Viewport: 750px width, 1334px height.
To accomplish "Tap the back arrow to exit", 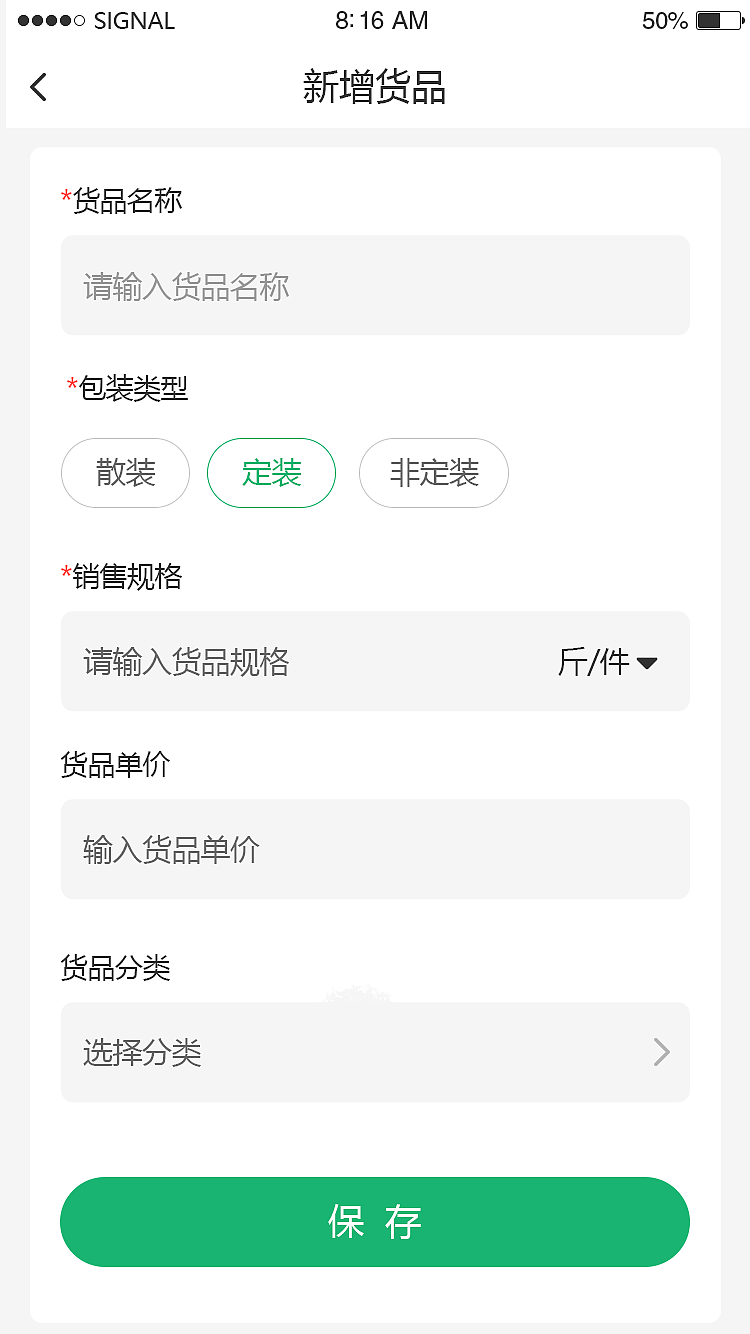I will pos(38,87).
